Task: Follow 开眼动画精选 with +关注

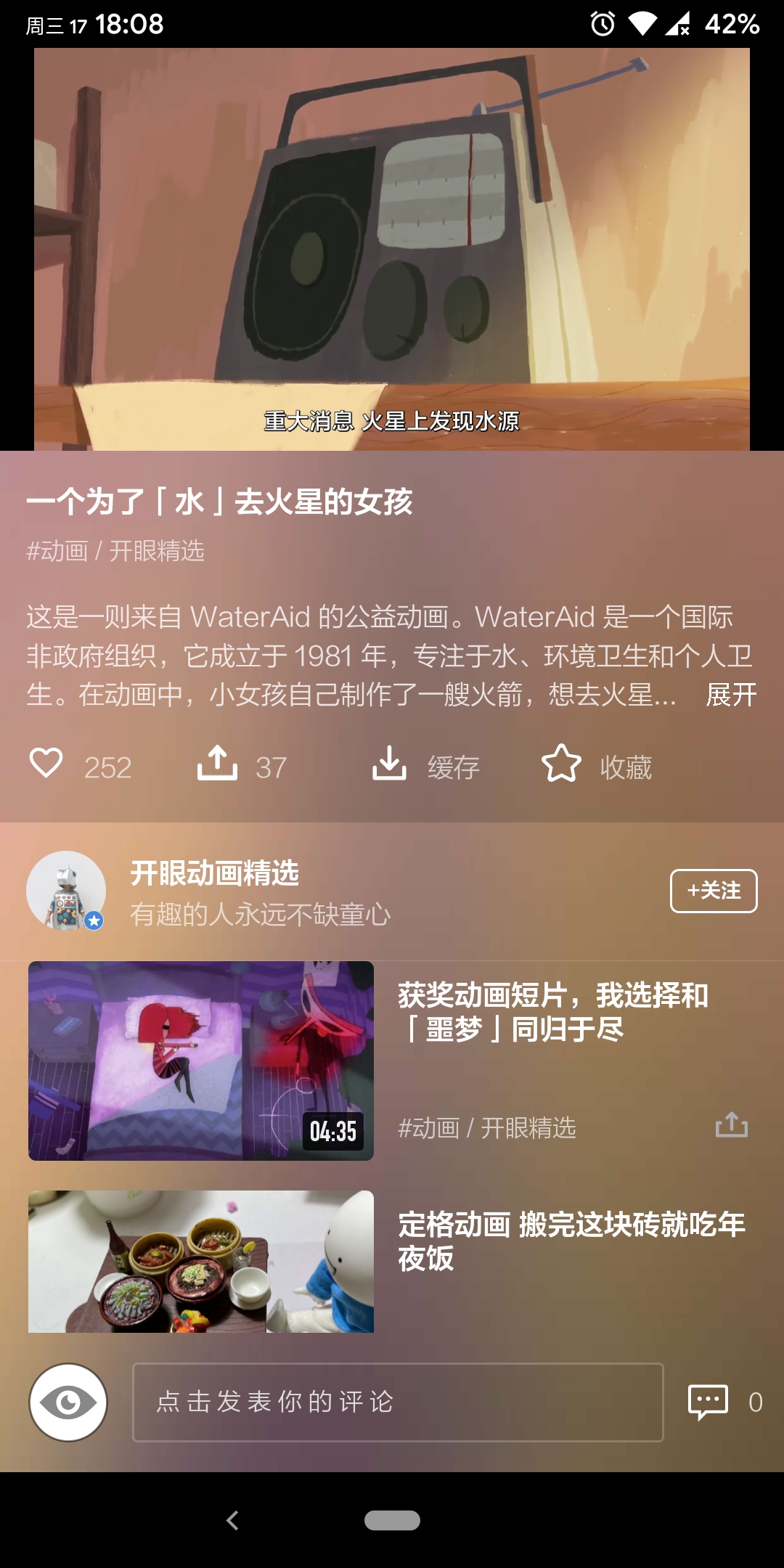Action: click(x=714, y=891)
